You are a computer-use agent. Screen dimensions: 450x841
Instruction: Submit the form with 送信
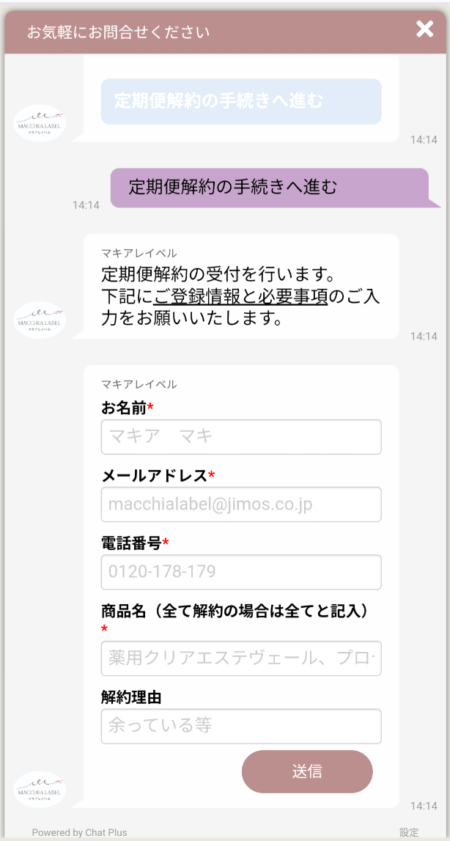click(307, 771)
